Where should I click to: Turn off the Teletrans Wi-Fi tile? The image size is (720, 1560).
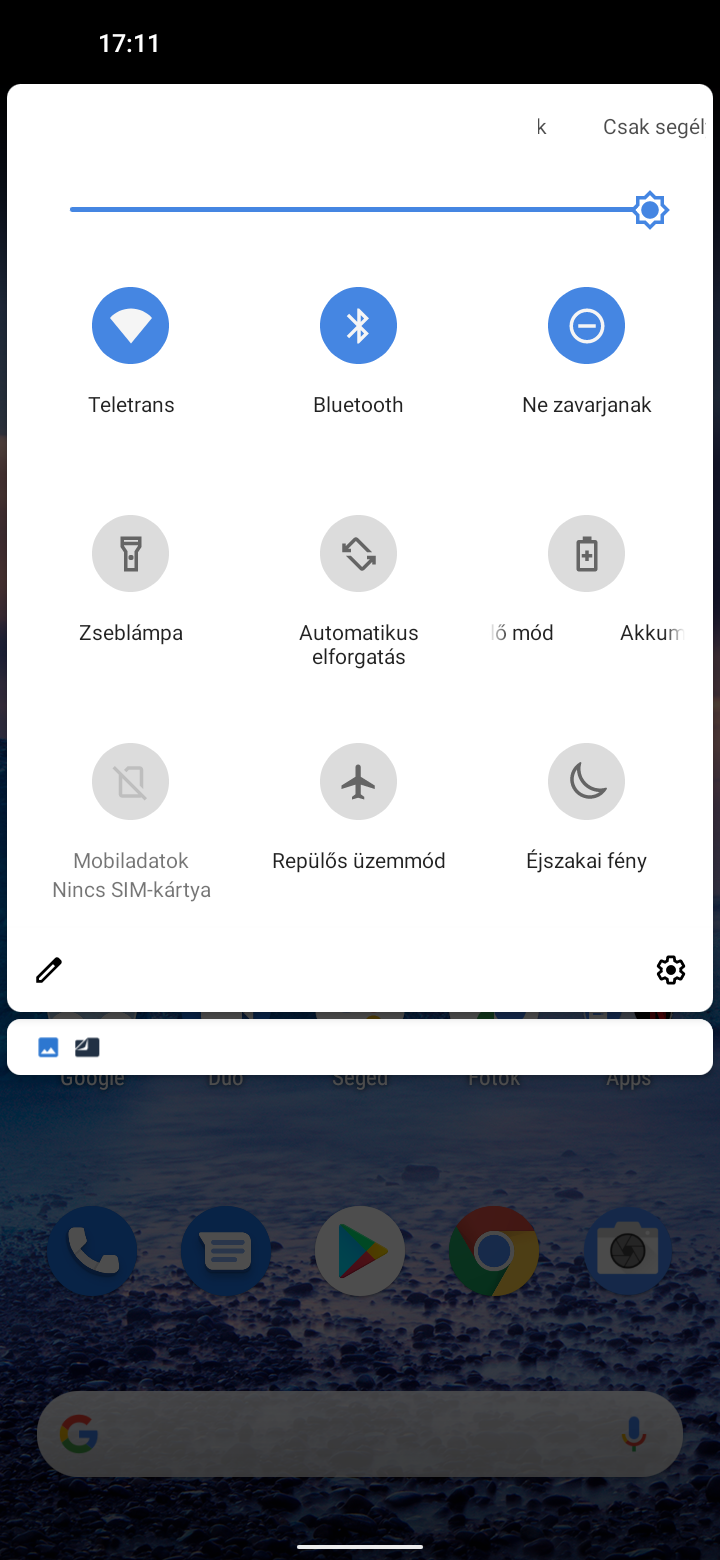tap(130, 325)
